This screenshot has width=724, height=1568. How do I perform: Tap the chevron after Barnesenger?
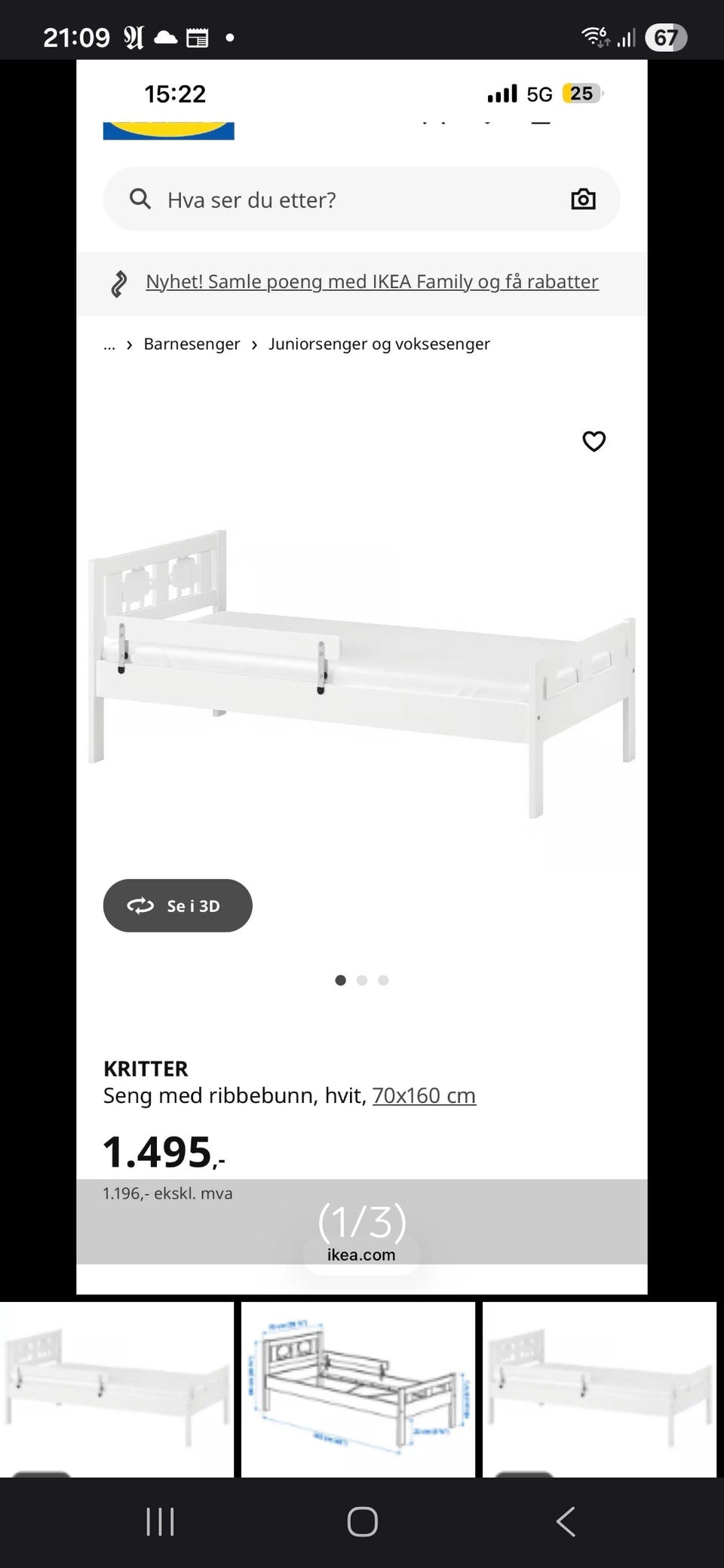[254, 344]
